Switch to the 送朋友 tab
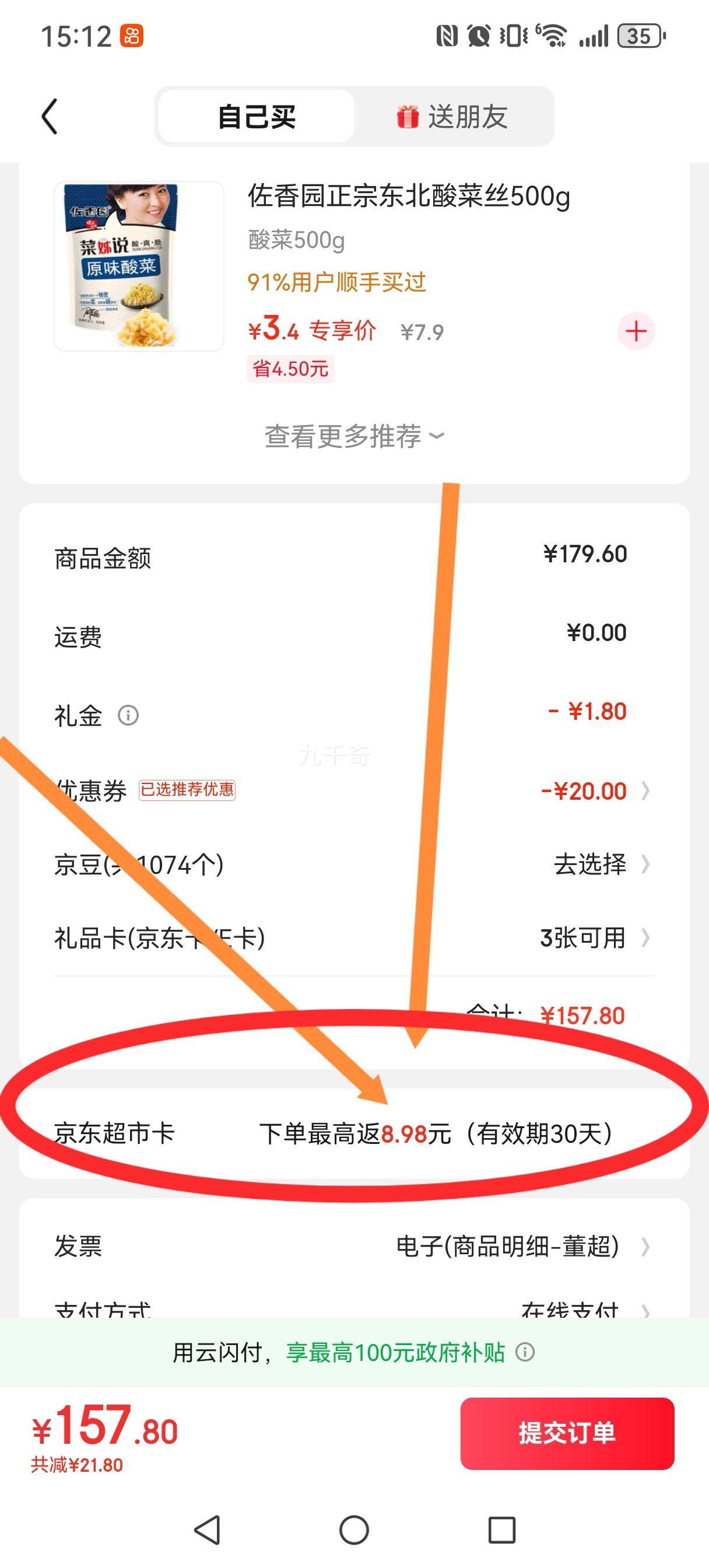The height and width of the screenshot is (1568, 709). point(454,116)
